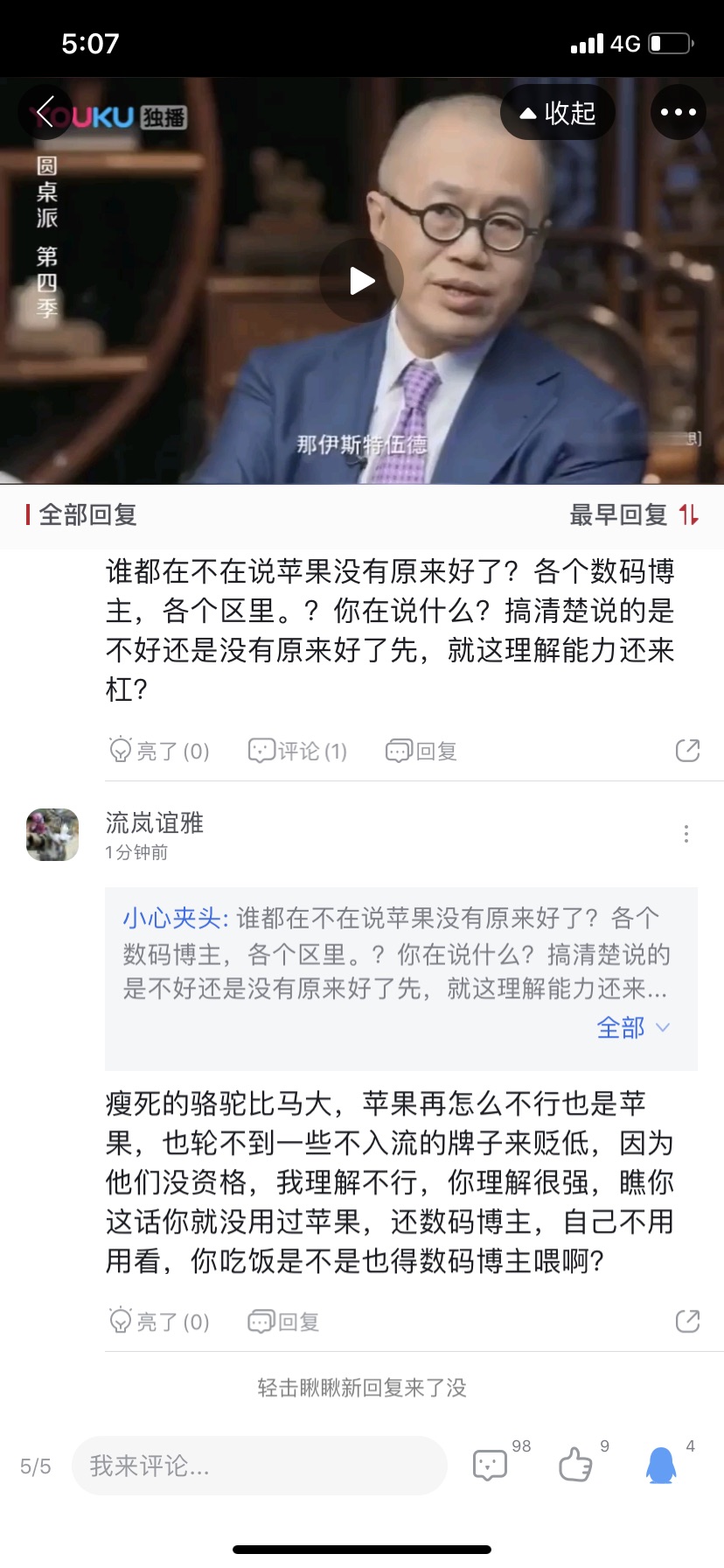Play the video
724x1568 pixels.
pyautogui.click(x=361, y=280)
